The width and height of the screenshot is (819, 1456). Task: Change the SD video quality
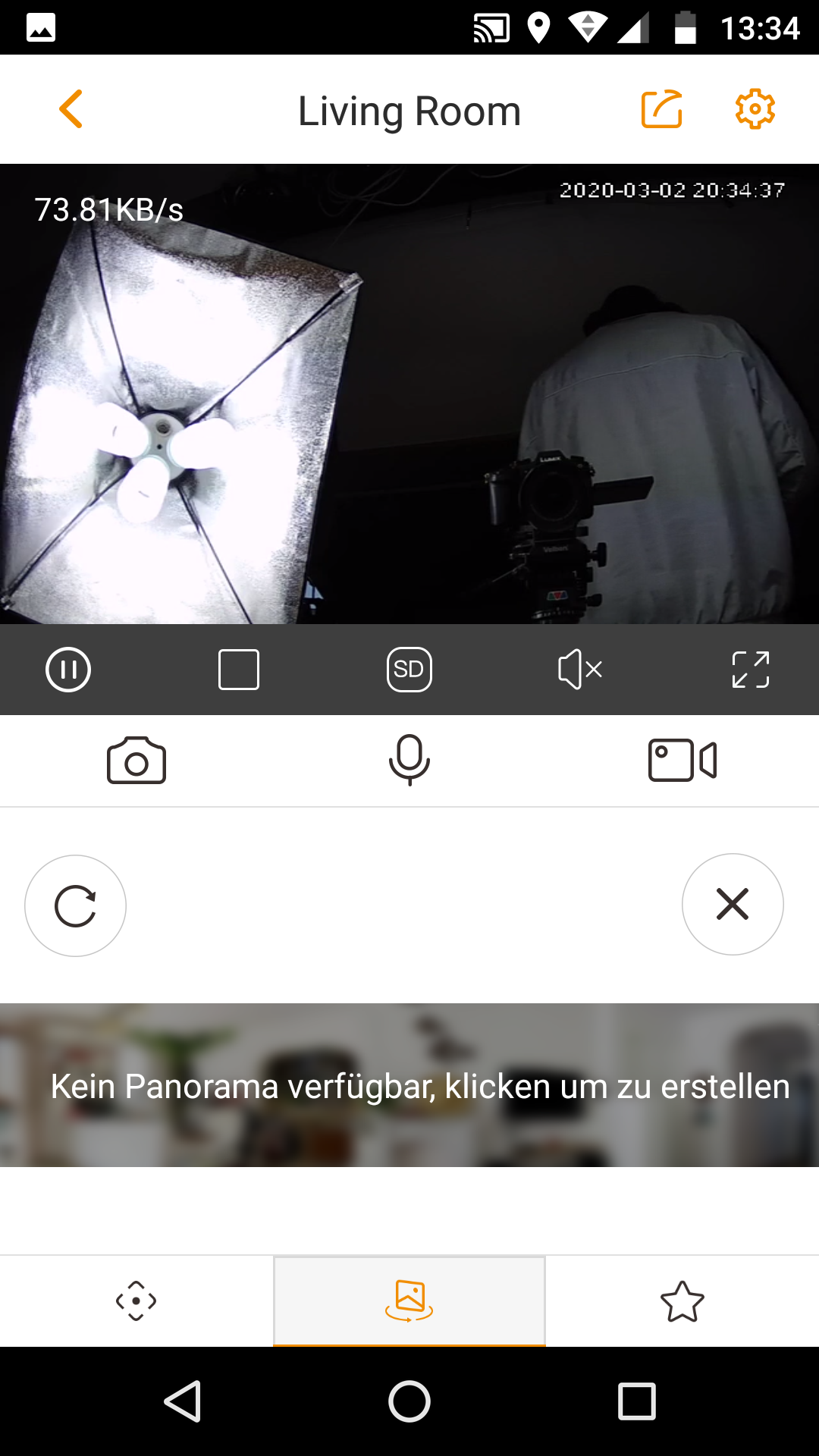click(x=409, y=670)
